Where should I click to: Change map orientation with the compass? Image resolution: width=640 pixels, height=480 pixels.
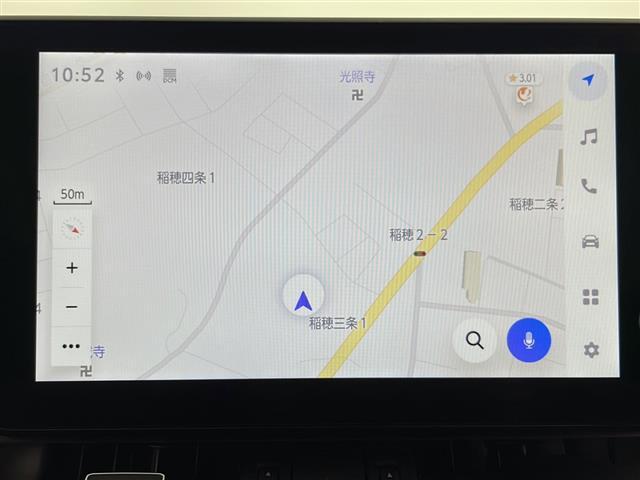71,229
